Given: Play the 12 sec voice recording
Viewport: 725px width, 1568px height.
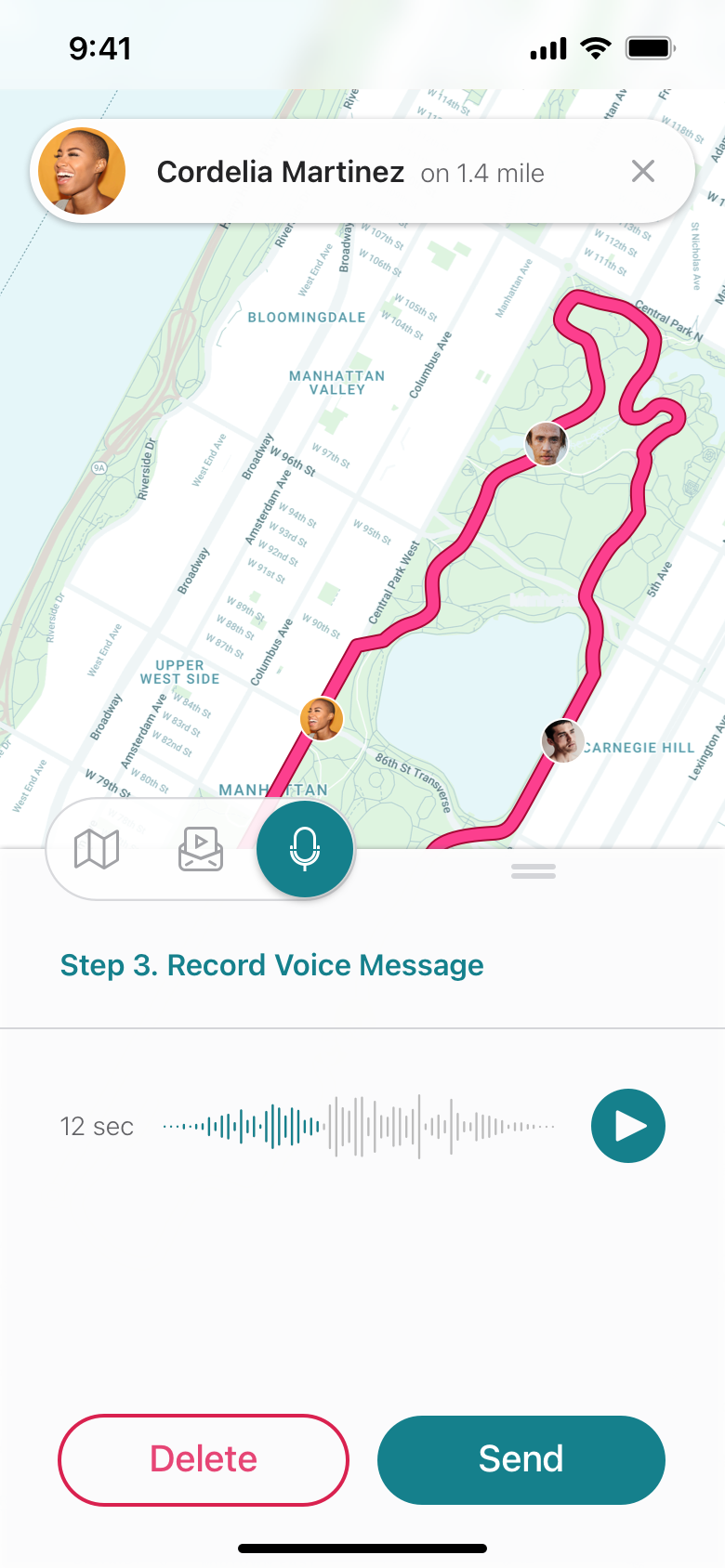Looking at the screenshot, I should pyautogui.click(x=627, y=1126).
